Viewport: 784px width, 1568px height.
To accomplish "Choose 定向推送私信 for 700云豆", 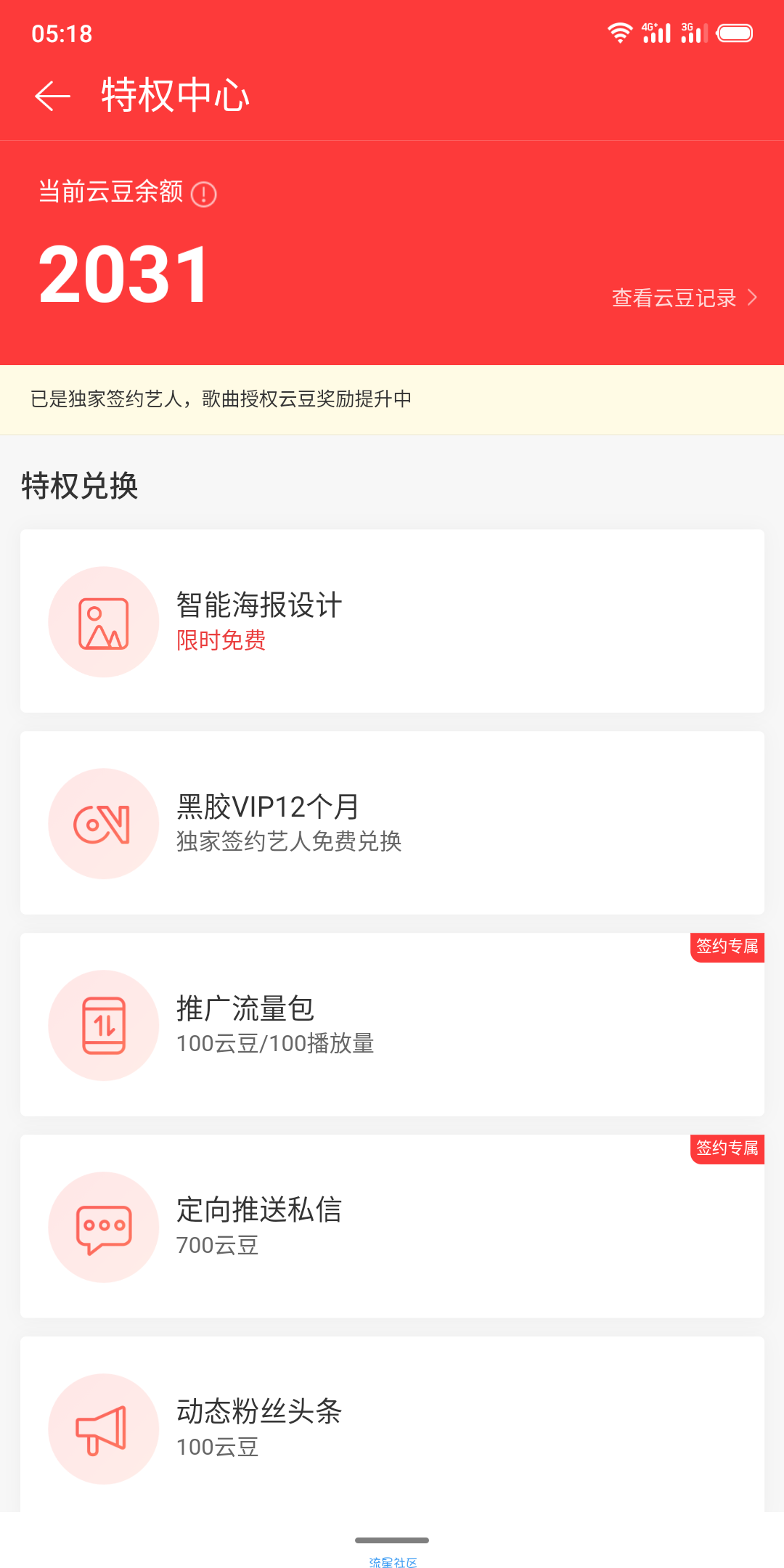I will (392, 1226).
